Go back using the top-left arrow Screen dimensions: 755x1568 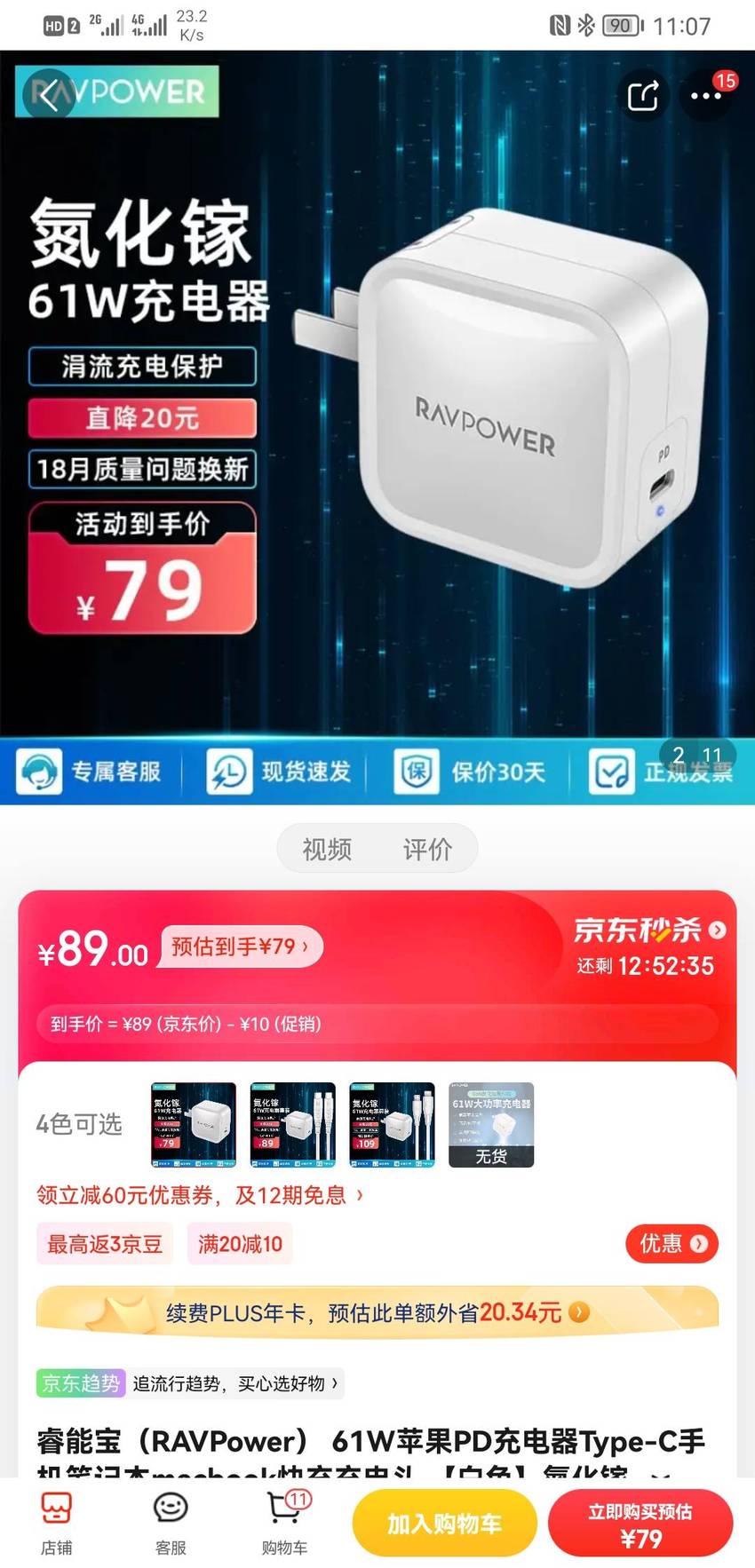(49, 95)
